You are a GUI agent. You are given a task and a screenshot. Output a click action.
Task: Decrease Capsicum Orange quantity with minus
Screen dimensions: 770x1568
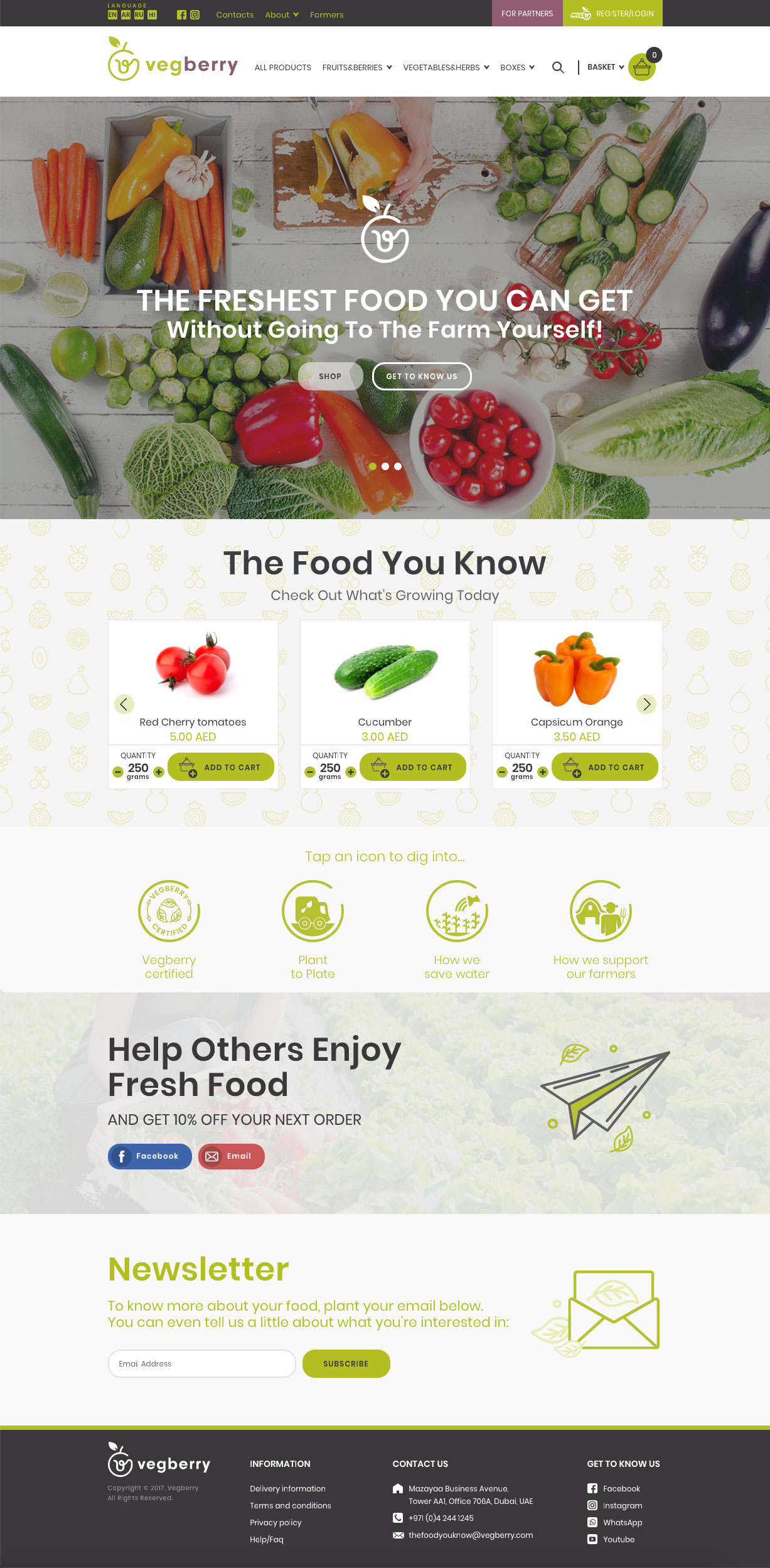pos(501,772)
